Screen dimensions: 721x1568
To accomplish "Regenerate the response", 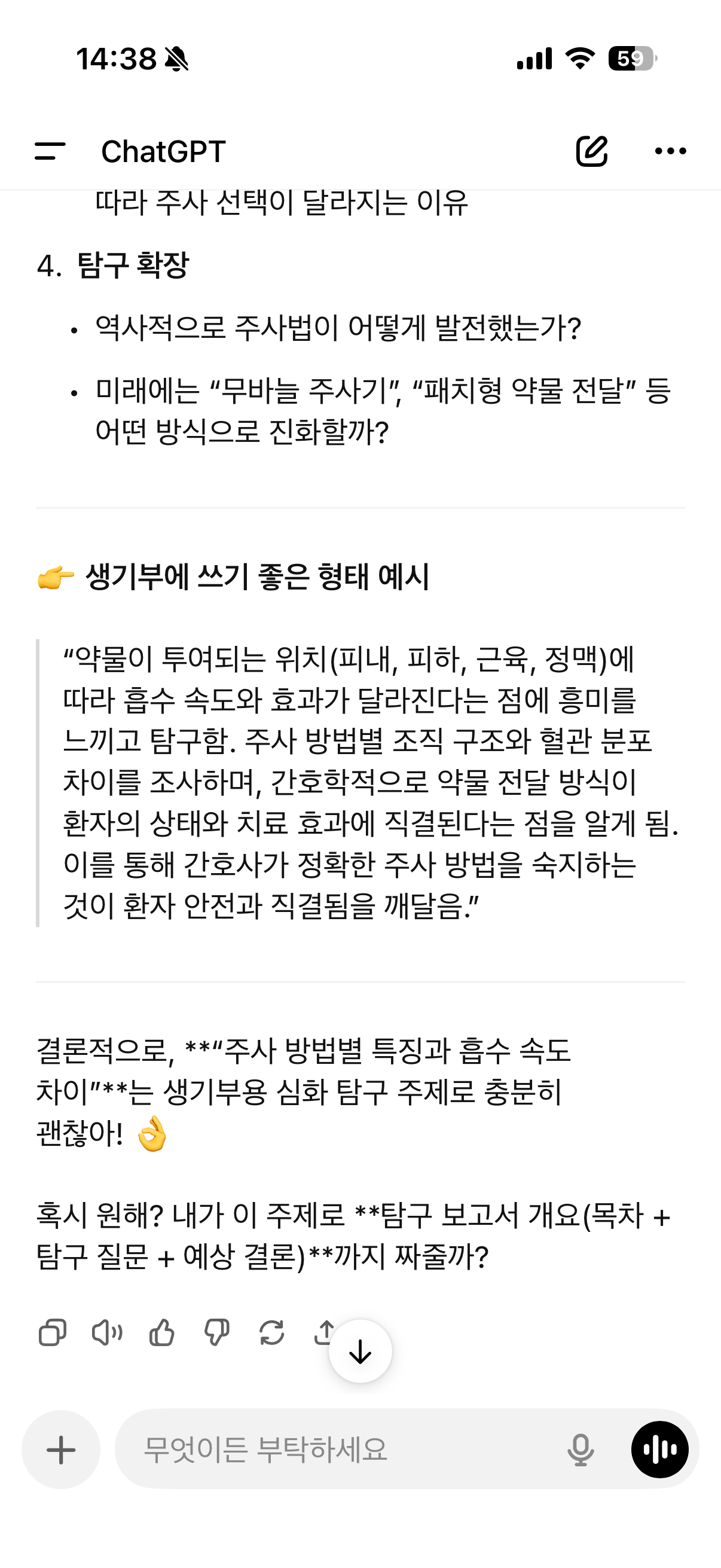I will pos(271,1332).
